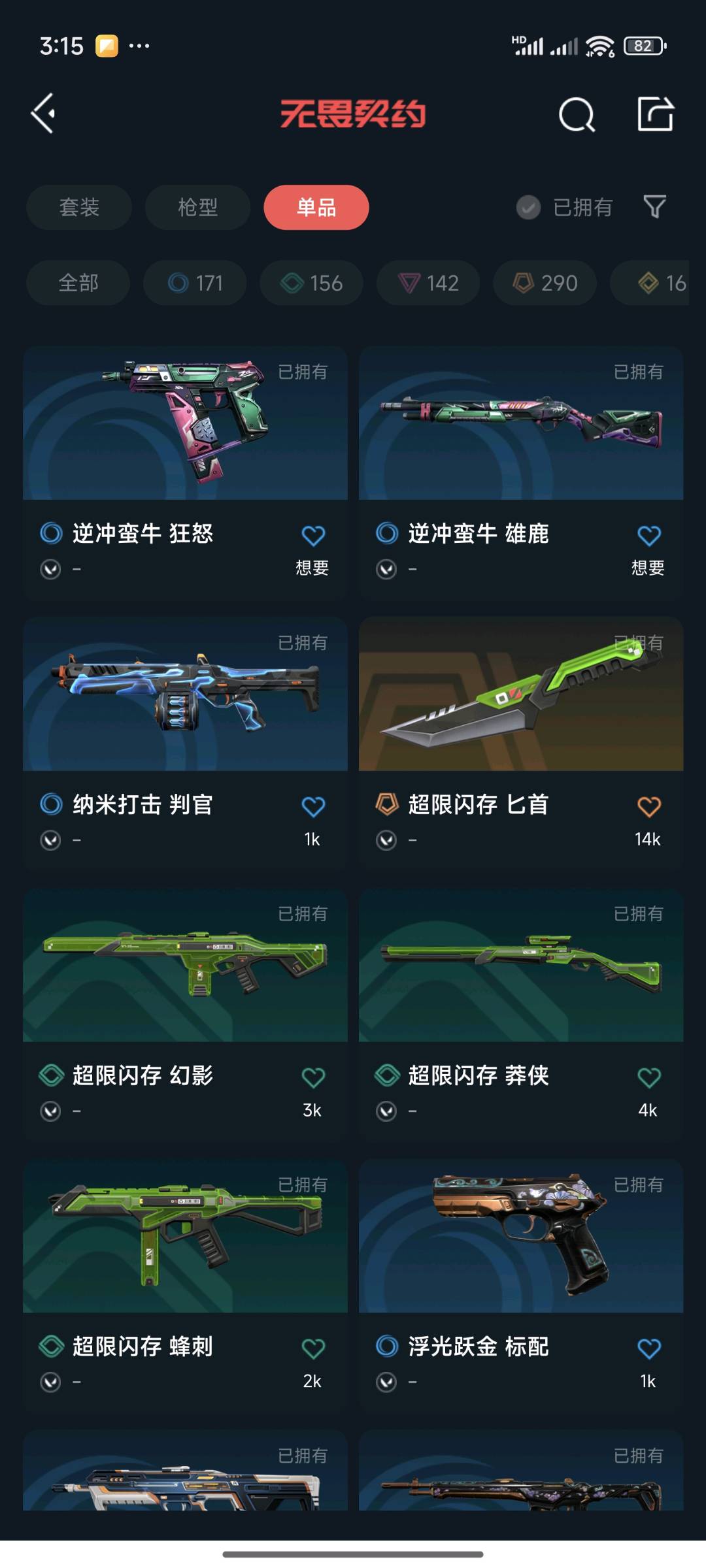Switch to the 枪型 tab
The image size is (706, 1568).
pyautogui.click(x=197, y=207)
